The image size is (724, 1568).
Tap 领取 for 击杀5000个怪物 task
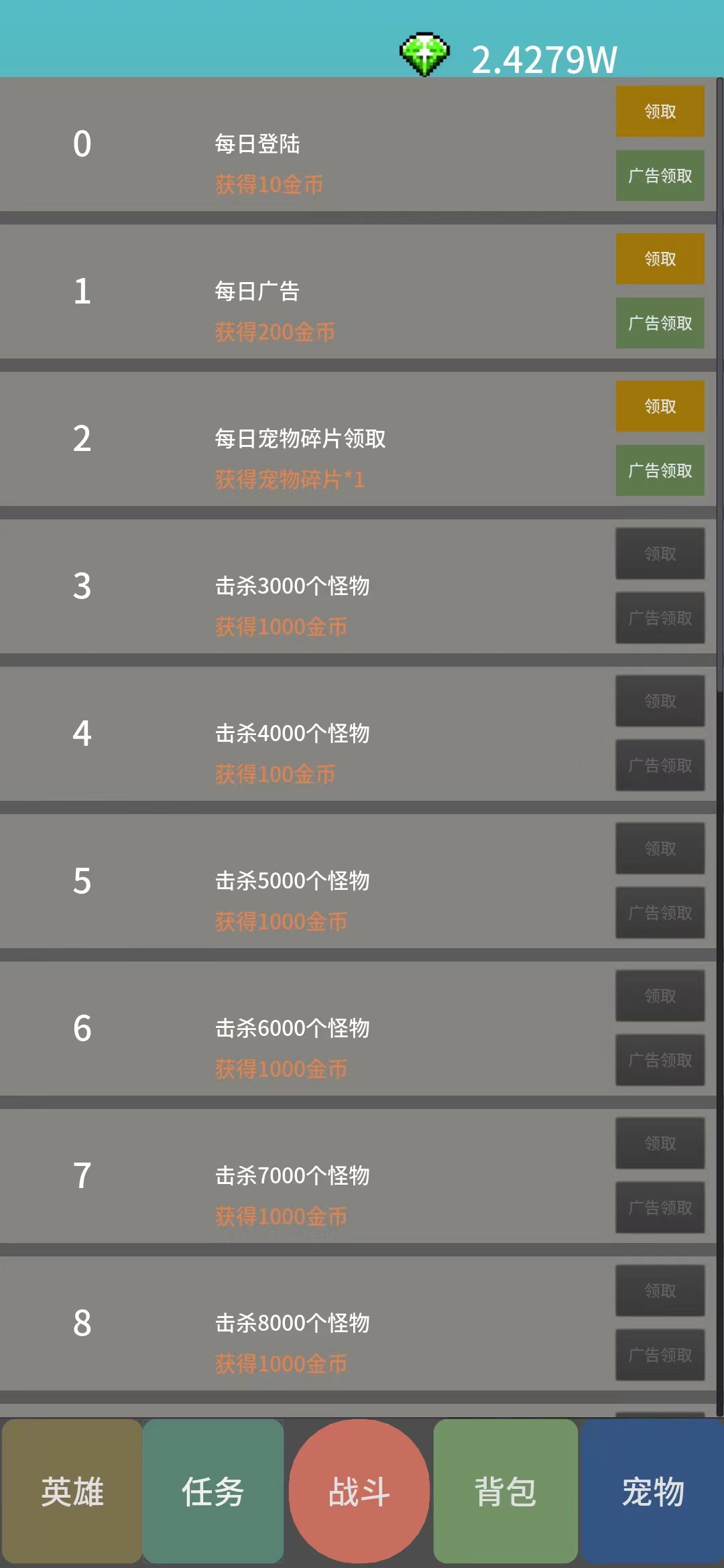pyautogui.click(x=660, y=848)
